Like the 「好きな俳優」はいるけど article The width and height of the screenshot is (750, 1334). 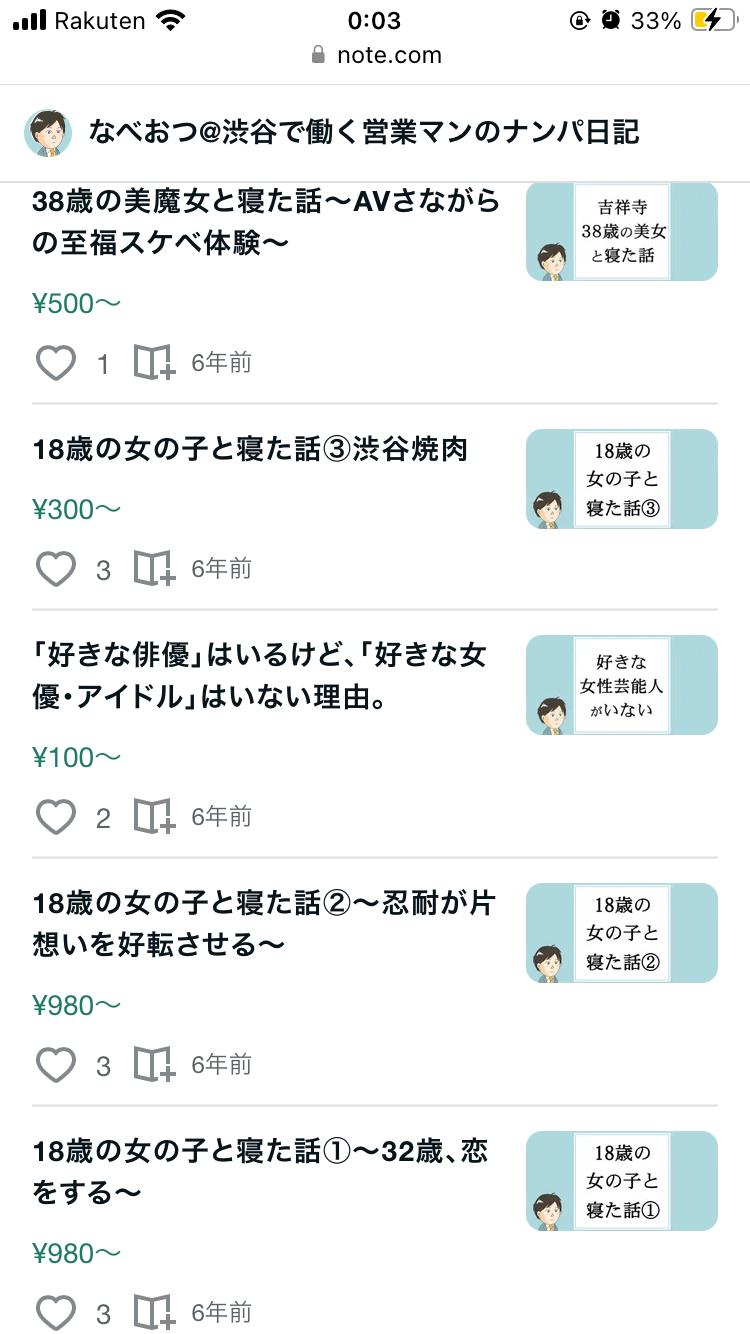(x=56, y=818)
